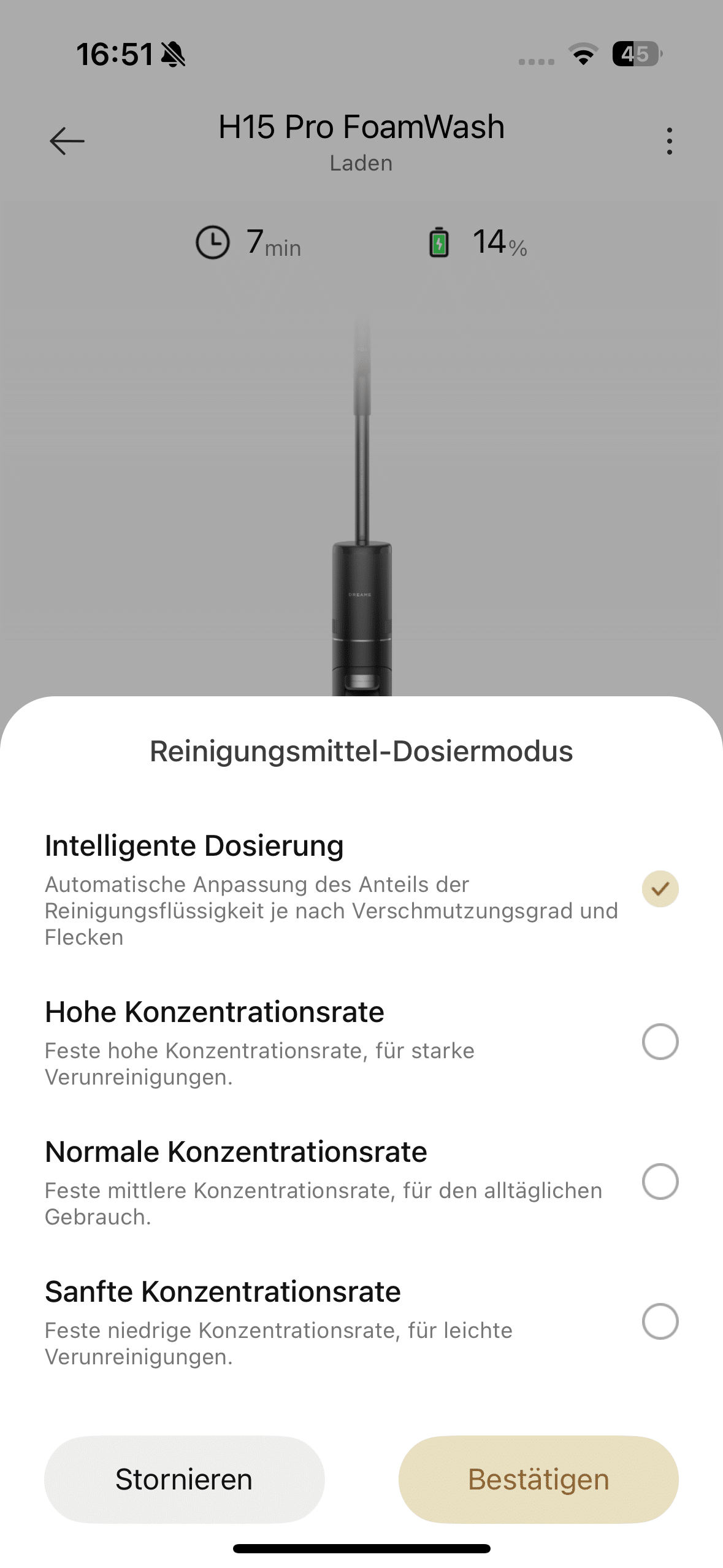Viewport: 723px width, 1568px height.
Task: Select Normale Konzentrationsrate radio button
Action: (660, 1182)
